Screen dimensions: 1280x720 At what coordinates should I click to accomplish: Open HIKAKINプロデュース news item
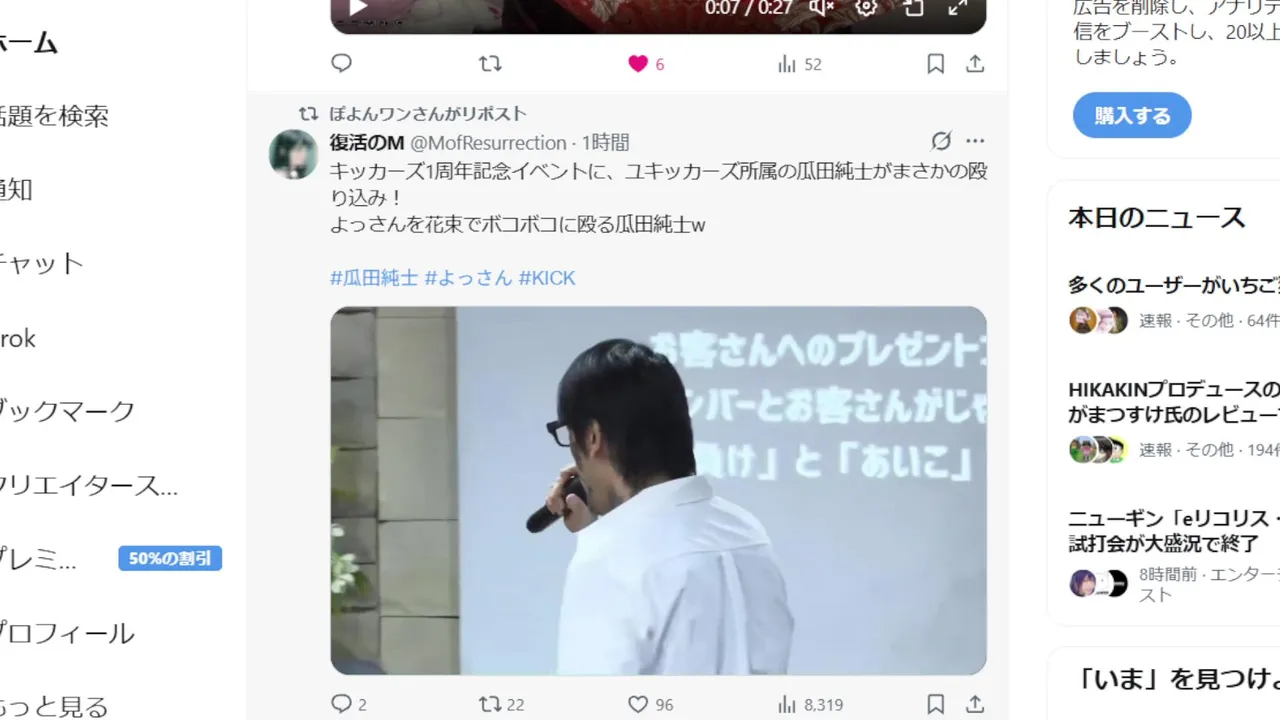[x=1173, y=401]
